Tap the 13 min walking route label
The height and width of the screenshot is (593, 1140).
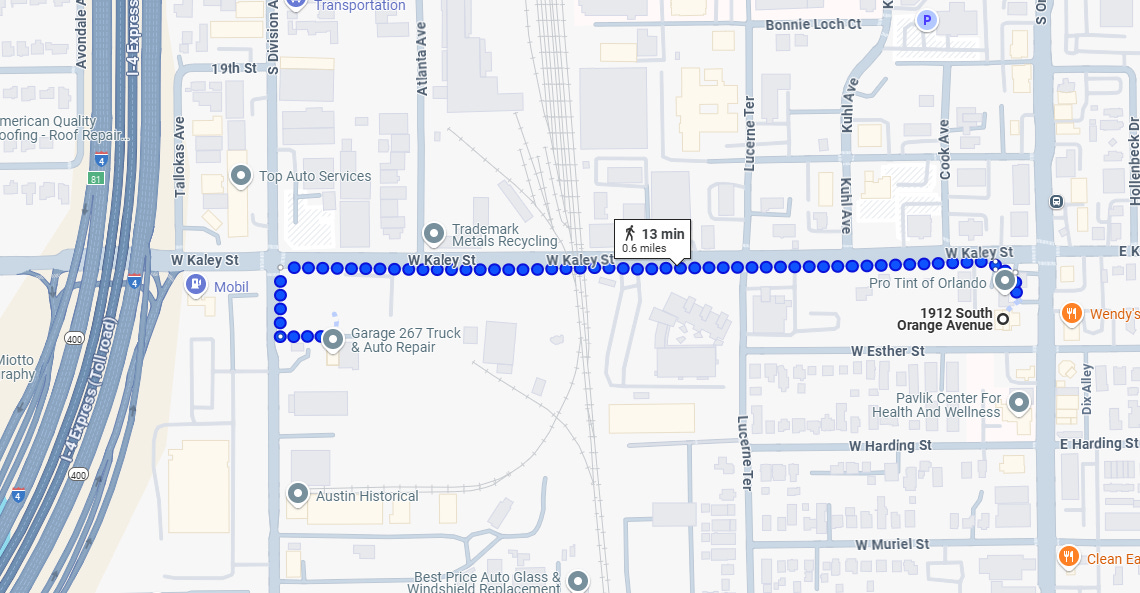pyautogui.click(x=653, y=239)
